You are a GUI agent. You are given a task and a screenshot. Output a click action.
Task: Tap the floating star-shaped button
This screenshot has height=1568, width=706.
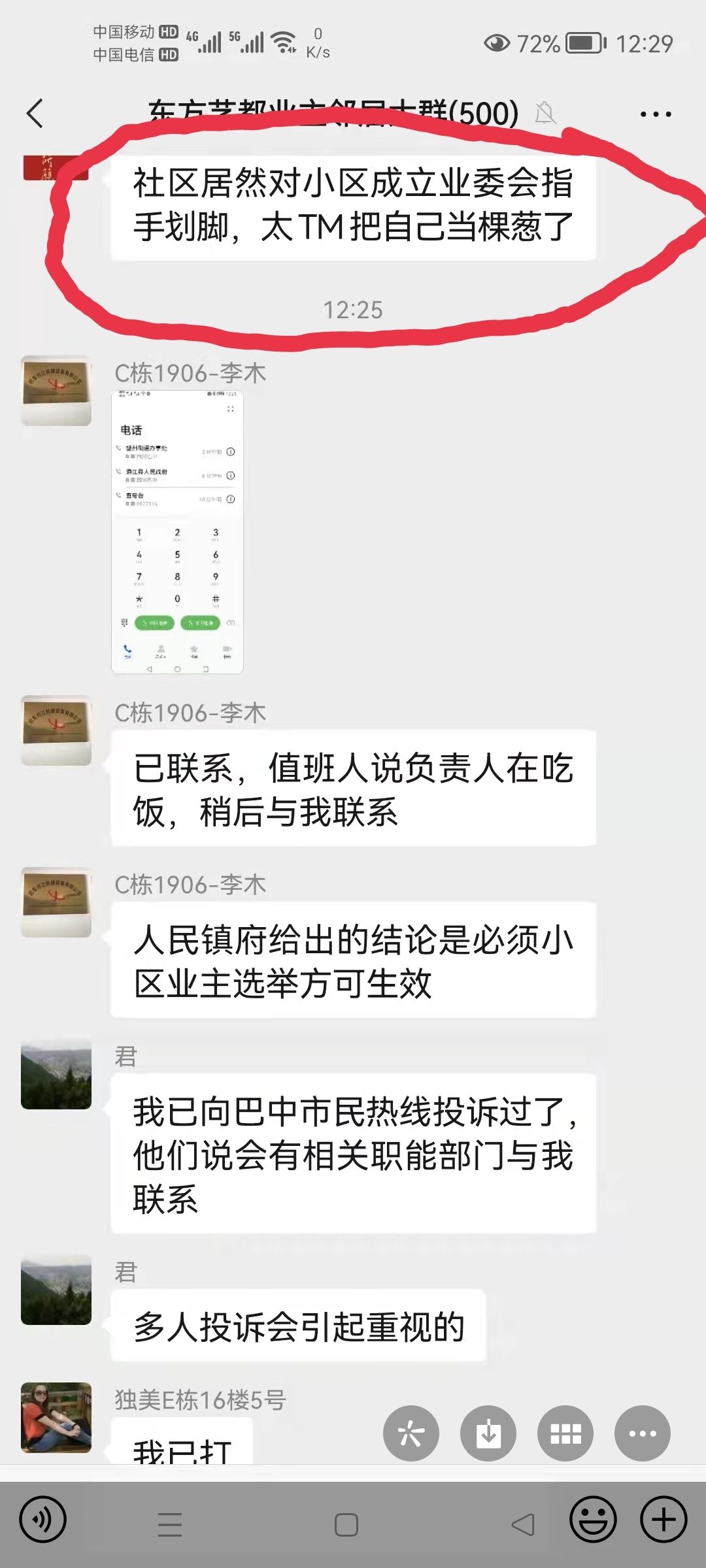pos(411,1433)
